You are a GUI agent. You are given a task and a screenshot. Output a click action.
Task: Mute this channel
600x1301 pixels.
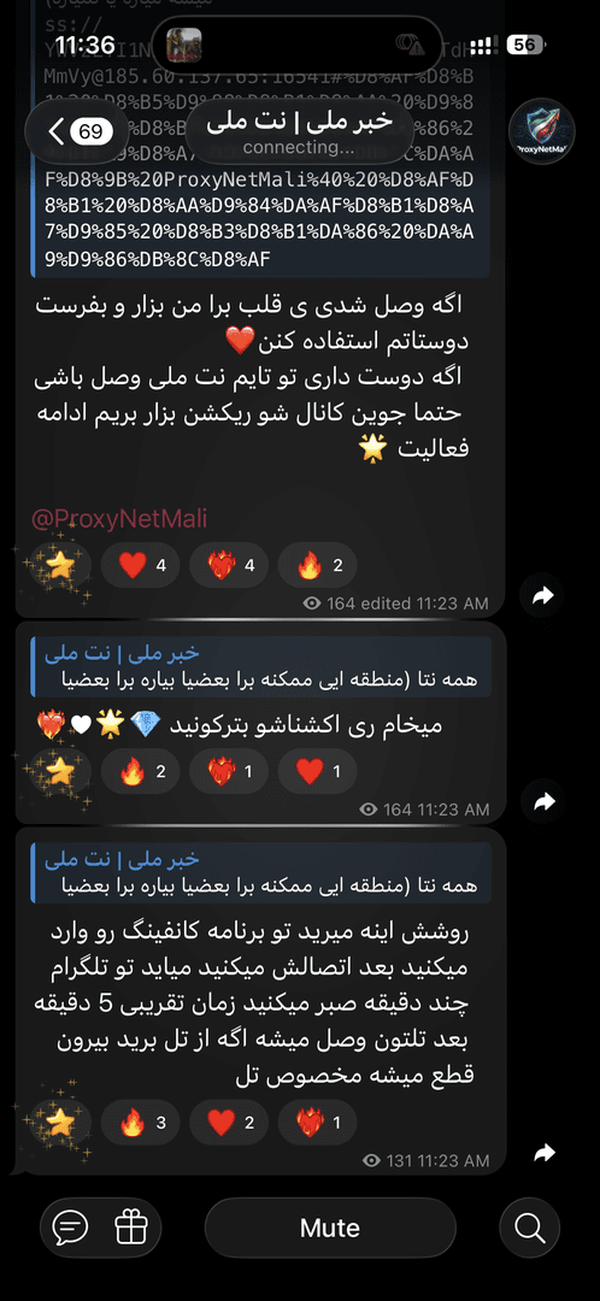[330, 1227]
